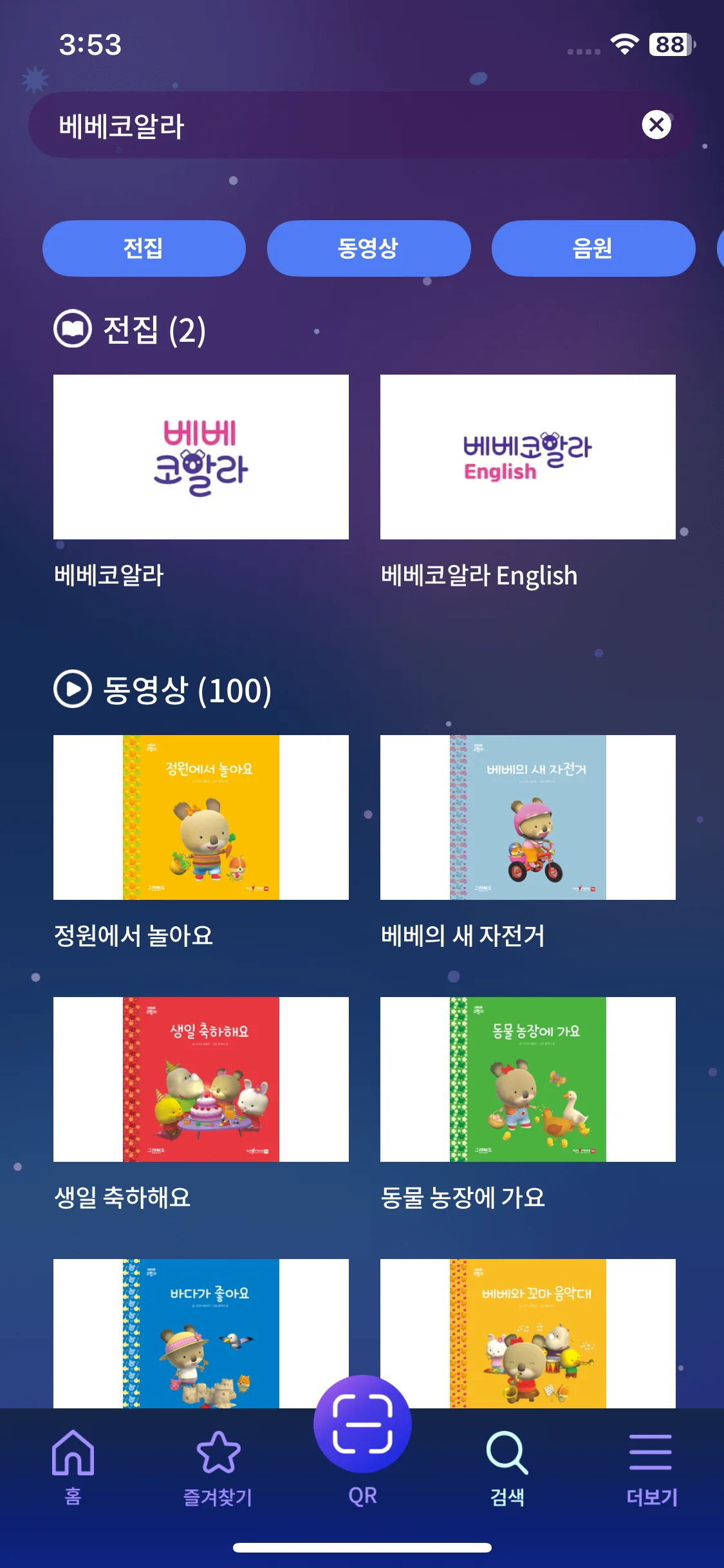Image resolution: width=724 pixels, height=1568 pixels.
Task: Open the 베베코알라 English collection
Action: [x=528, y=457]
